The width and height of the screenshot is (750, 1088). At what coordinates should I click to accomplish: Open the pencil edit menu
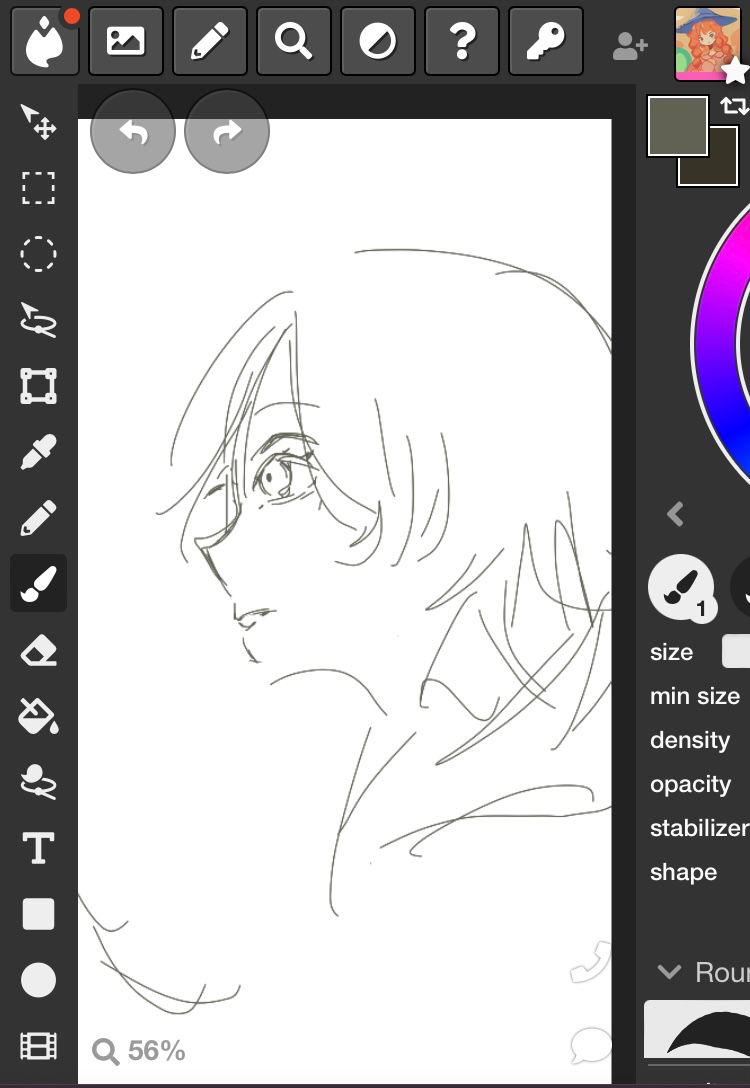click(x=210, y=41)
